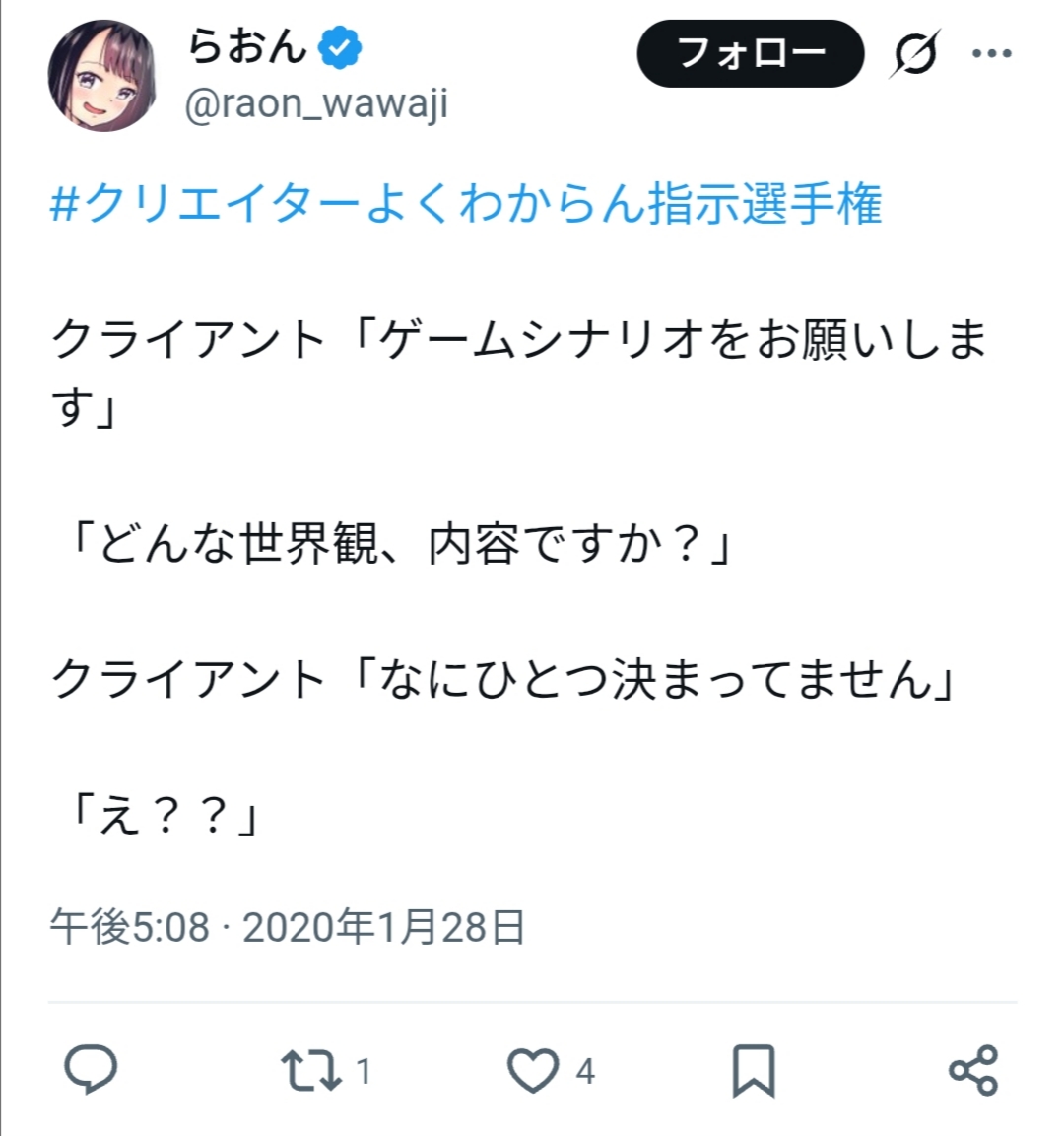Open the #クリエイターよくわからん指示選手権 hashtag
Screen dimensions: 1064x1136
(466, 205)
